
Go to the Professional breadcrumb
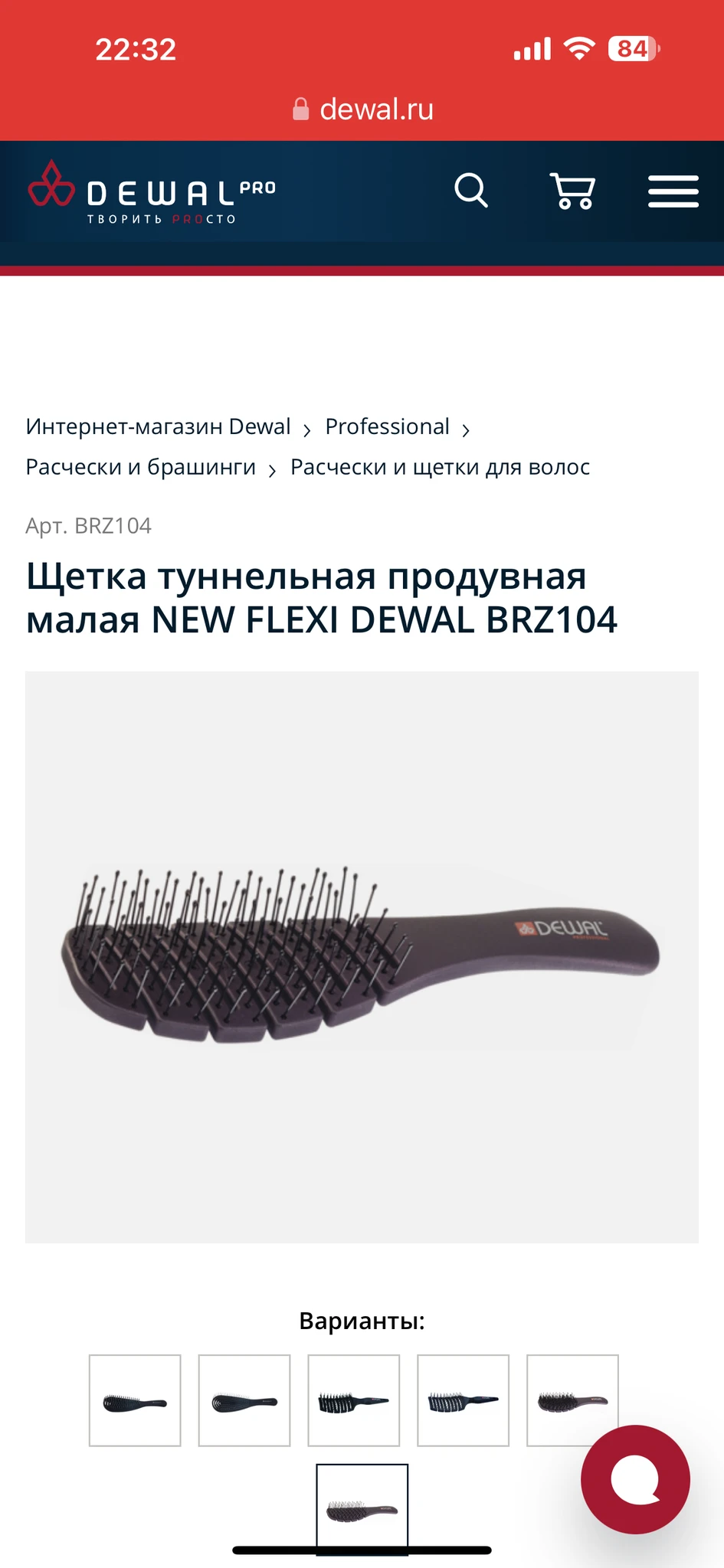click(387, 426)
